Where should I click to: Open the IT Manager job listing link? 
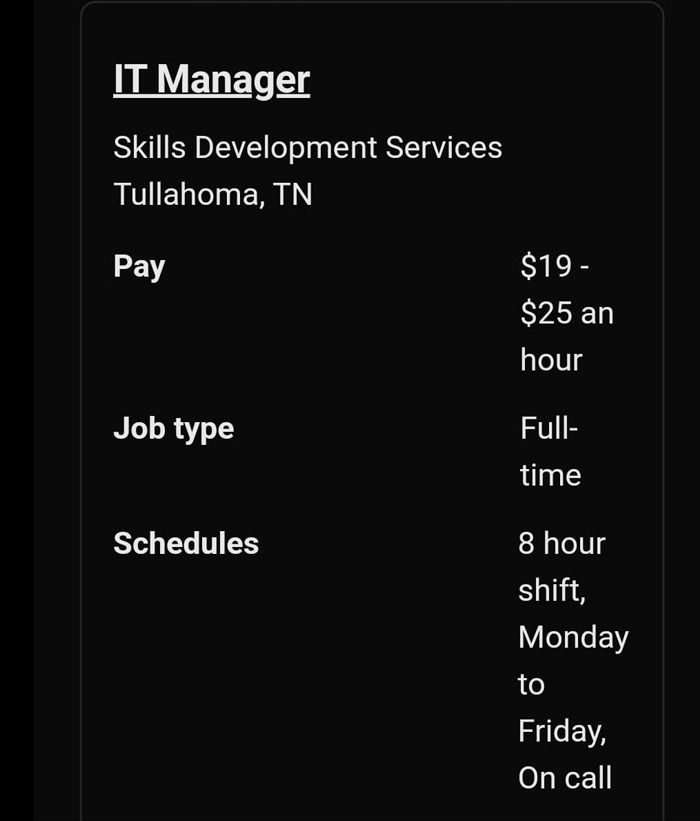(x=211, y=79)
